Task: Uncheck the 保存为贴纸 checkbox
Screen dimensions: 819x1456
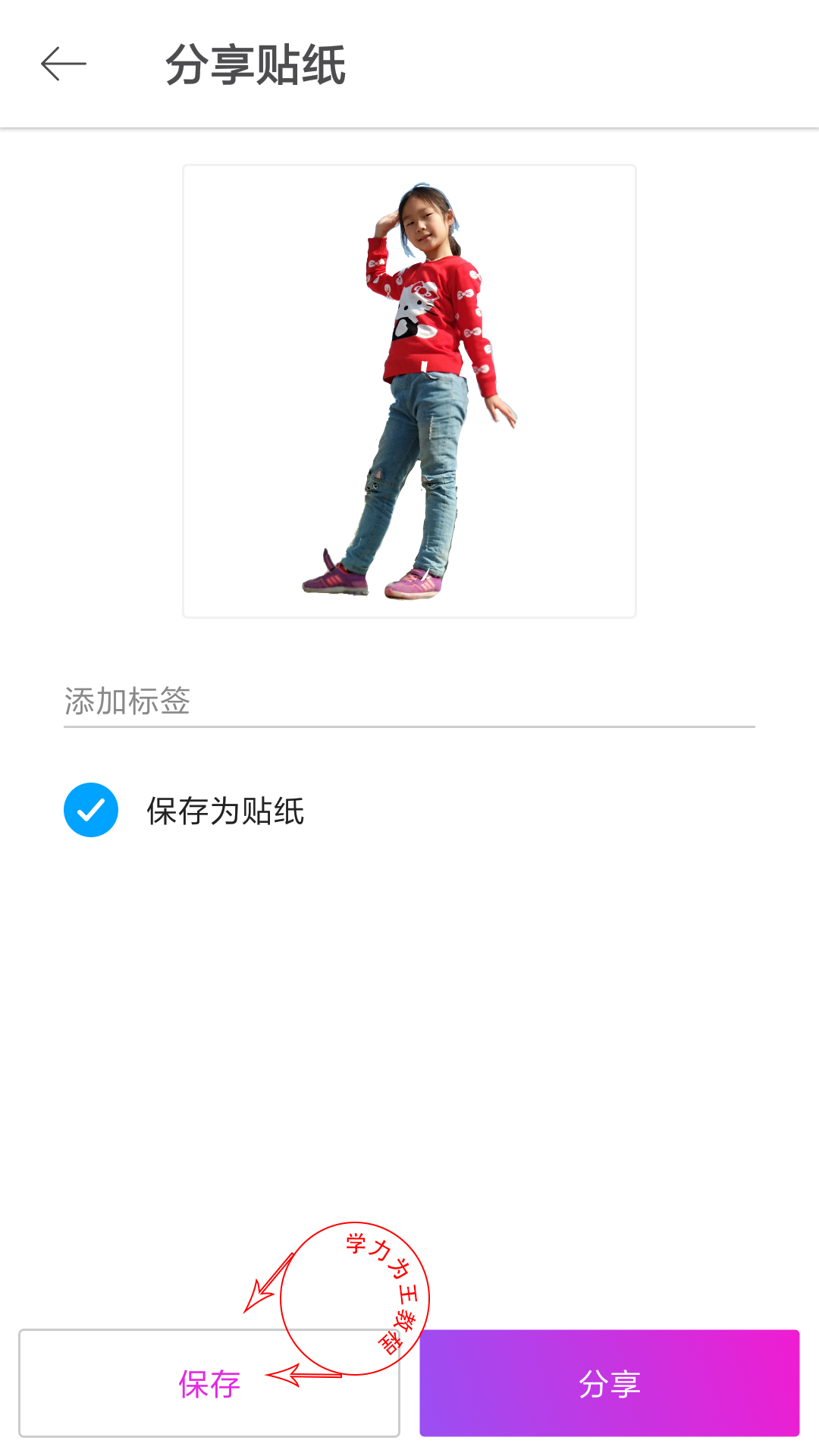Action: click(x=91, y=810)
